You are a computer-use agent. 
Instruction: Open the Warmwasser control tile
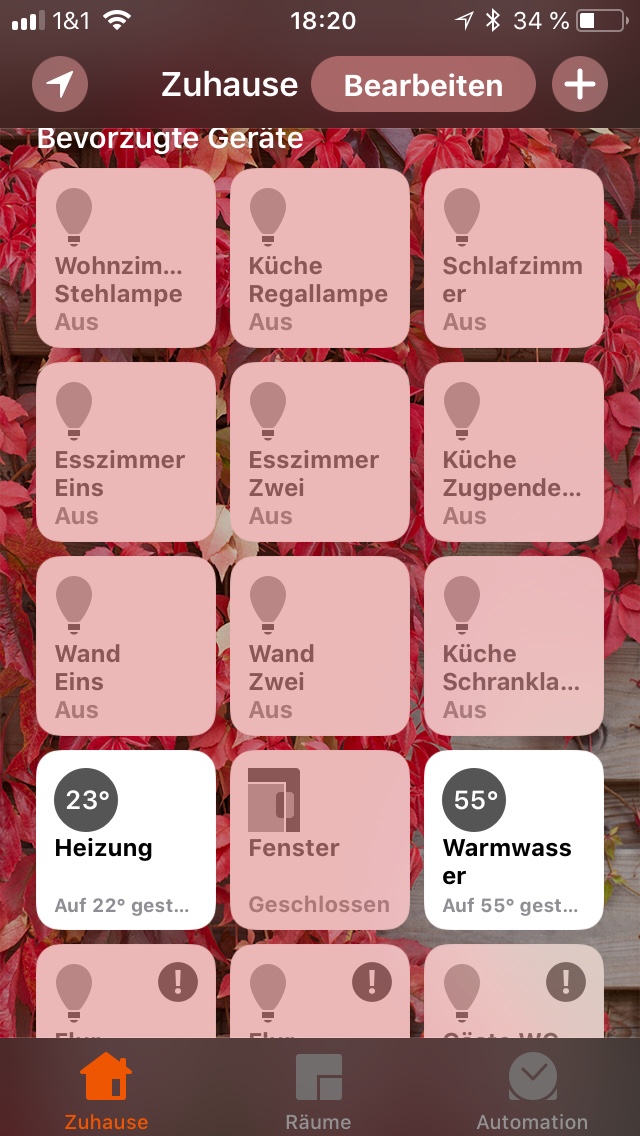pyautogui.click(x=514, y=840)
